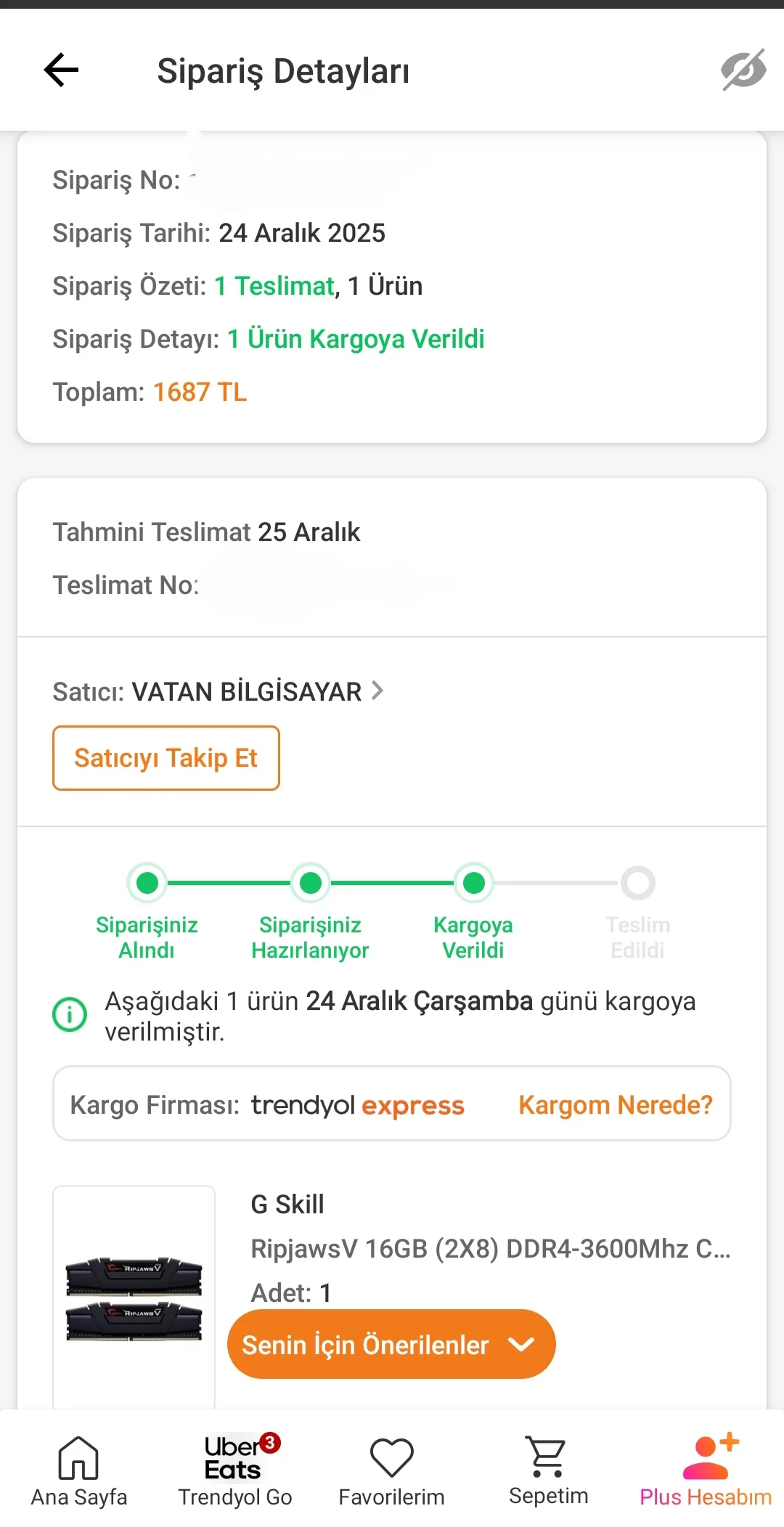Open seller details via the chevron arrow

tap(377, 691)
